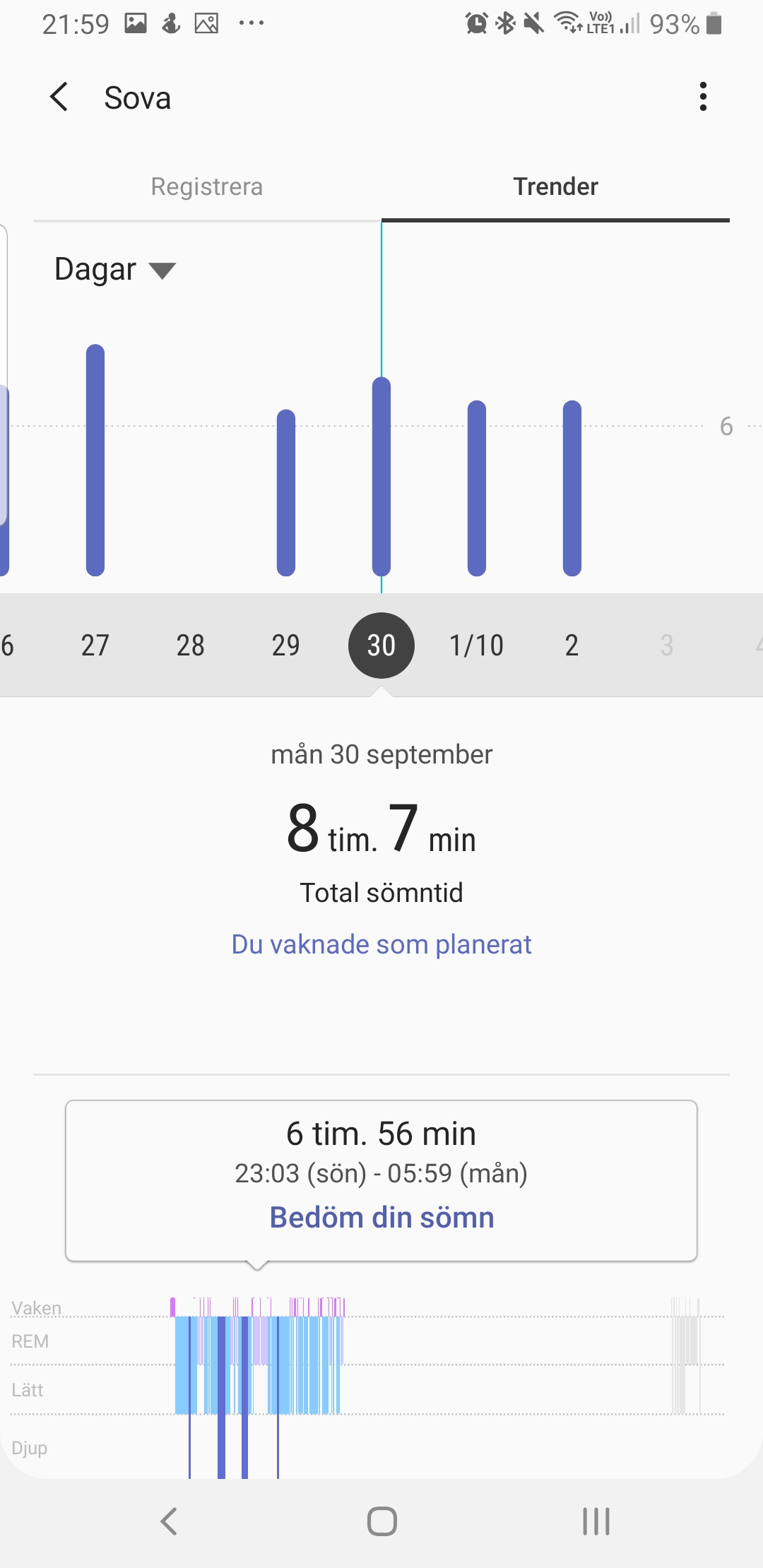Image resolution: width=763 pixels, height=1568 pixels.
Task: Tap the sleep bar above day 27
Action: point(95,459)
